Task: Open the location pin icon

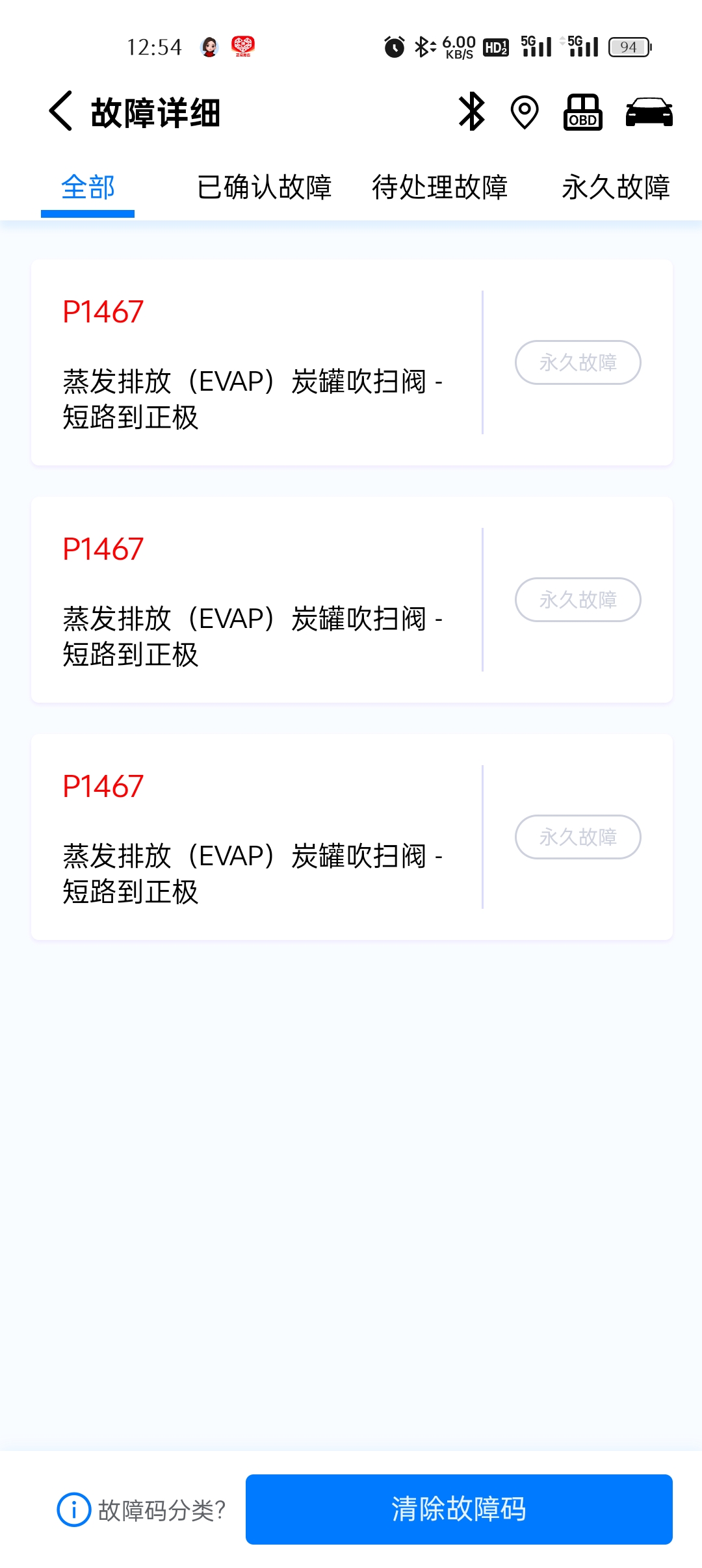Action: click(525, 112)
